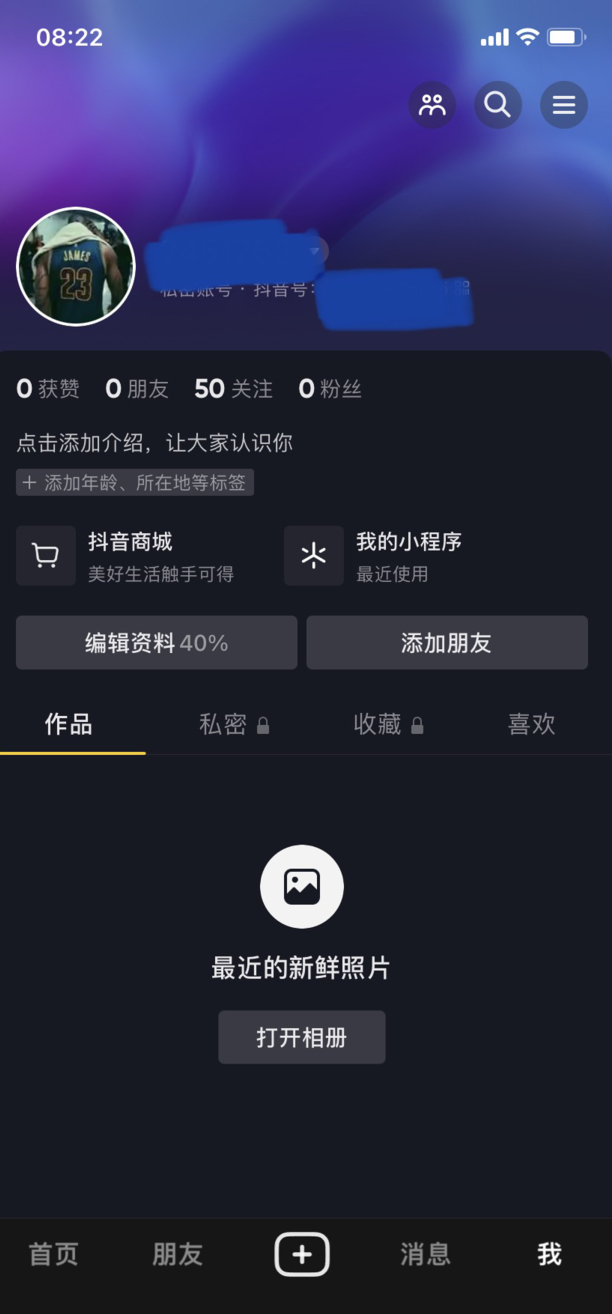The height and width of the screenshot is (1314, 612).
Task: Add age and location tags
Action: [135, 483]
